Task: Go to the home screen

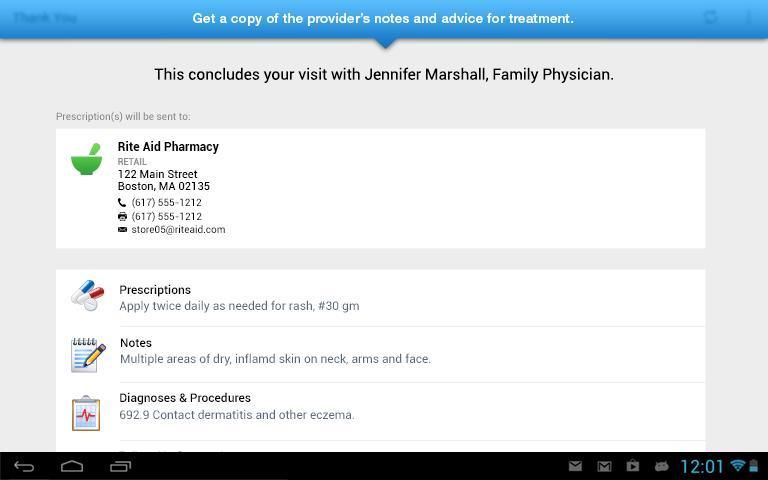Action: tap(72, 466)
